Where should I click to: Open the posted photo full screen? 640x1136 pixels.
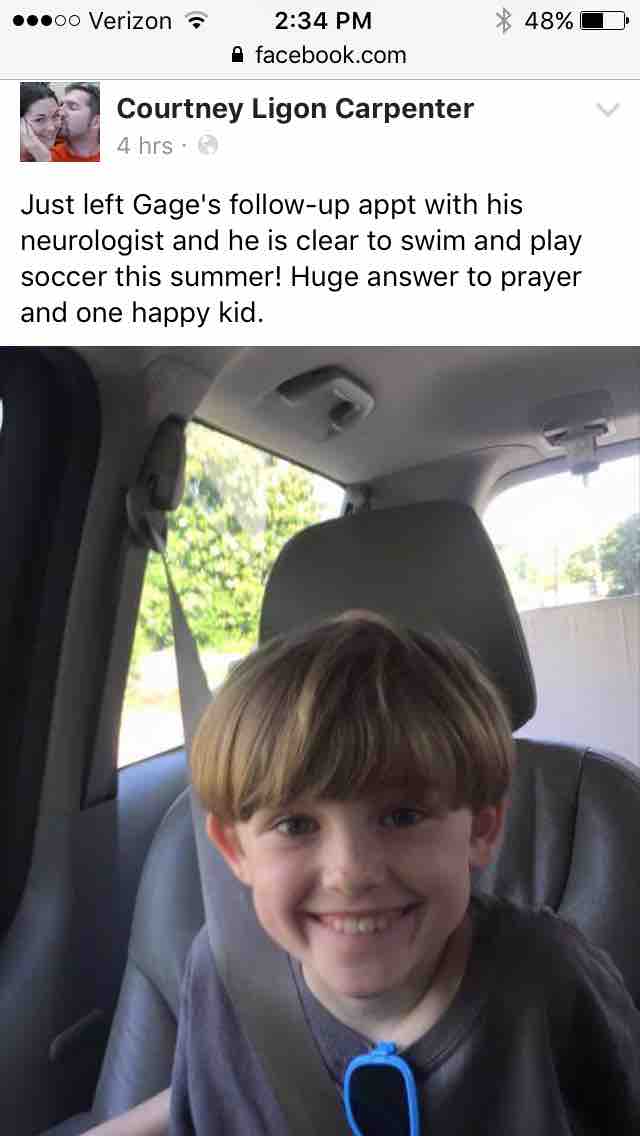[320, 740]
